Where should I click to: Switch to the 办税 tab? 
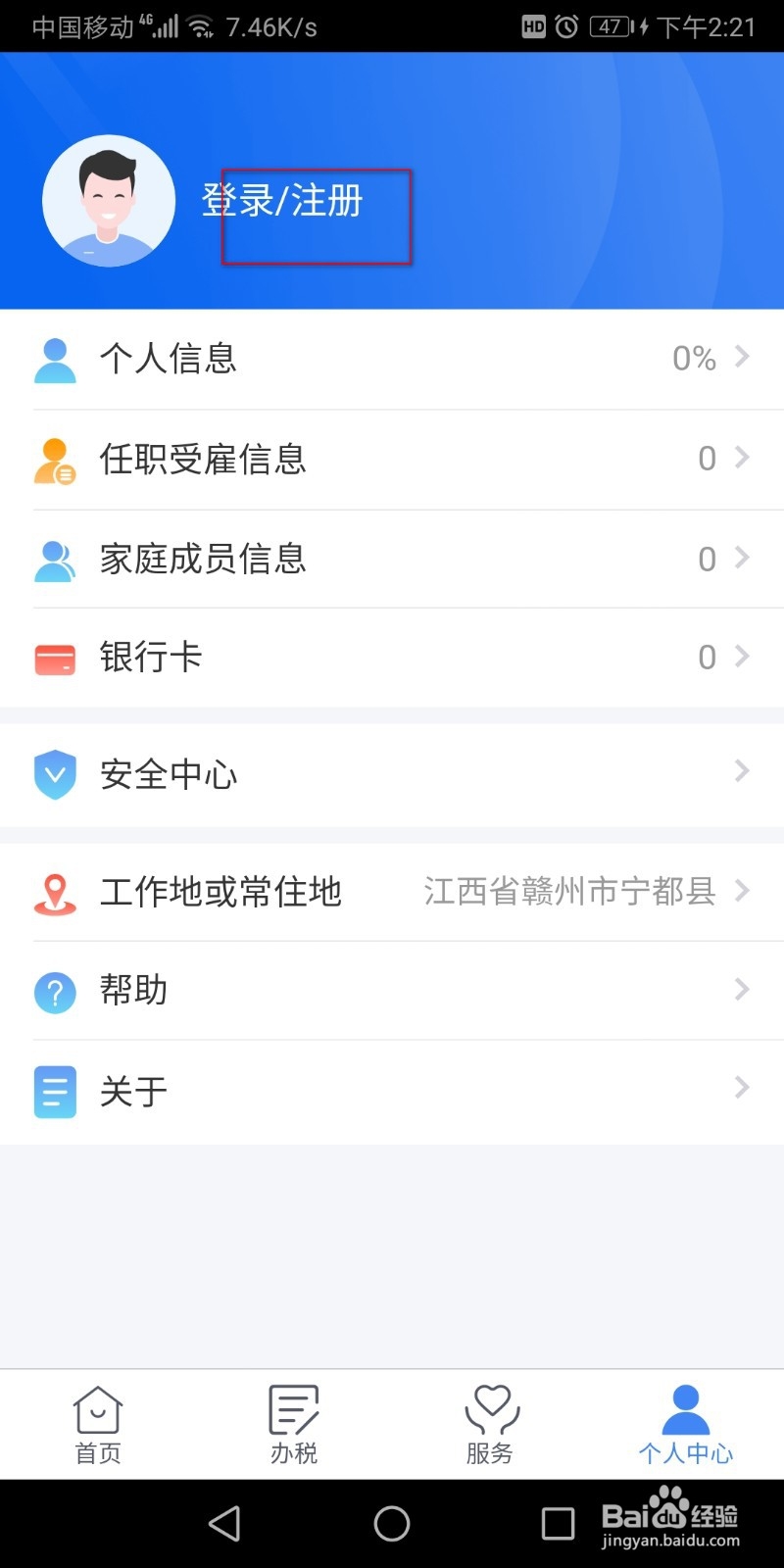click(x=294, y=1425)
